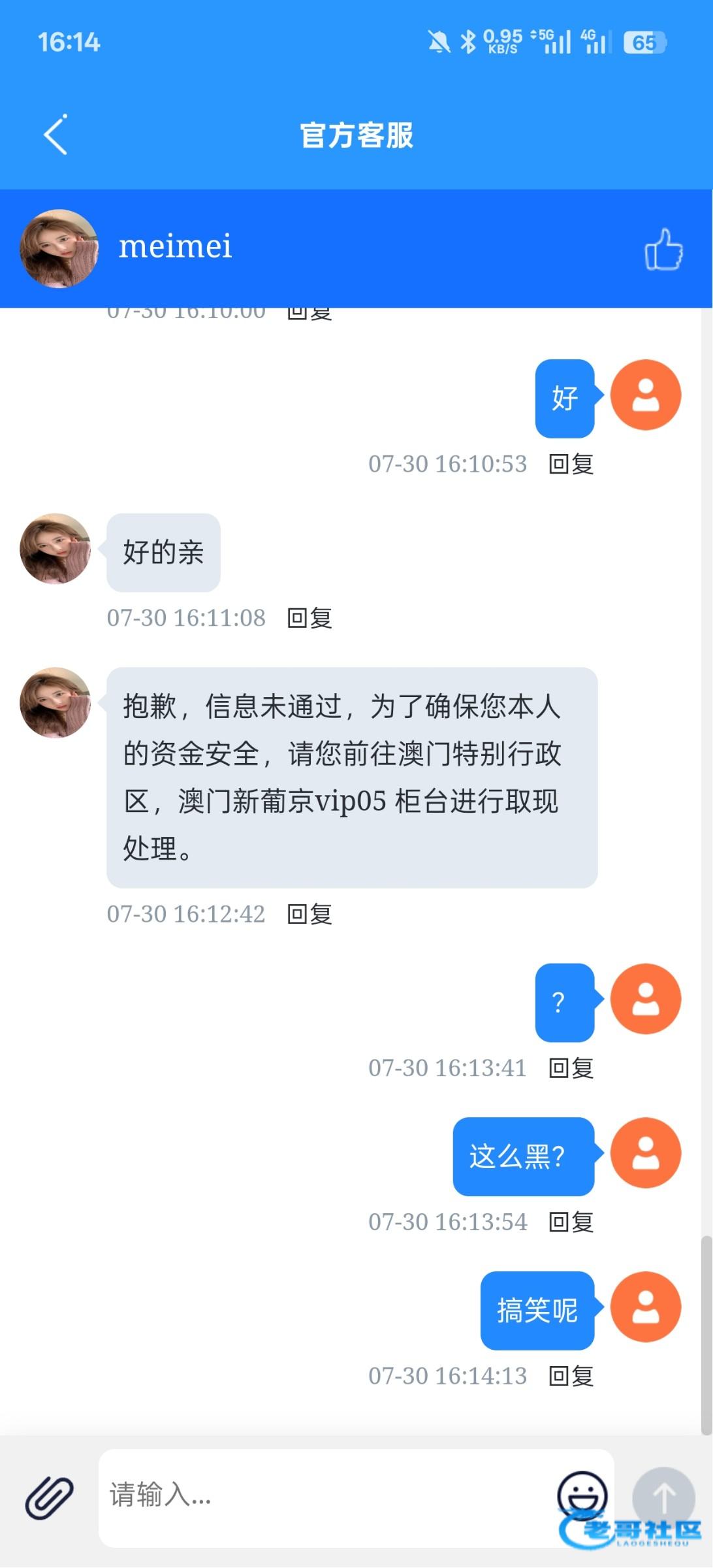Open the attachment paperclip
The height and width of the screenshot is (1568, 713).
(49, 1497)
